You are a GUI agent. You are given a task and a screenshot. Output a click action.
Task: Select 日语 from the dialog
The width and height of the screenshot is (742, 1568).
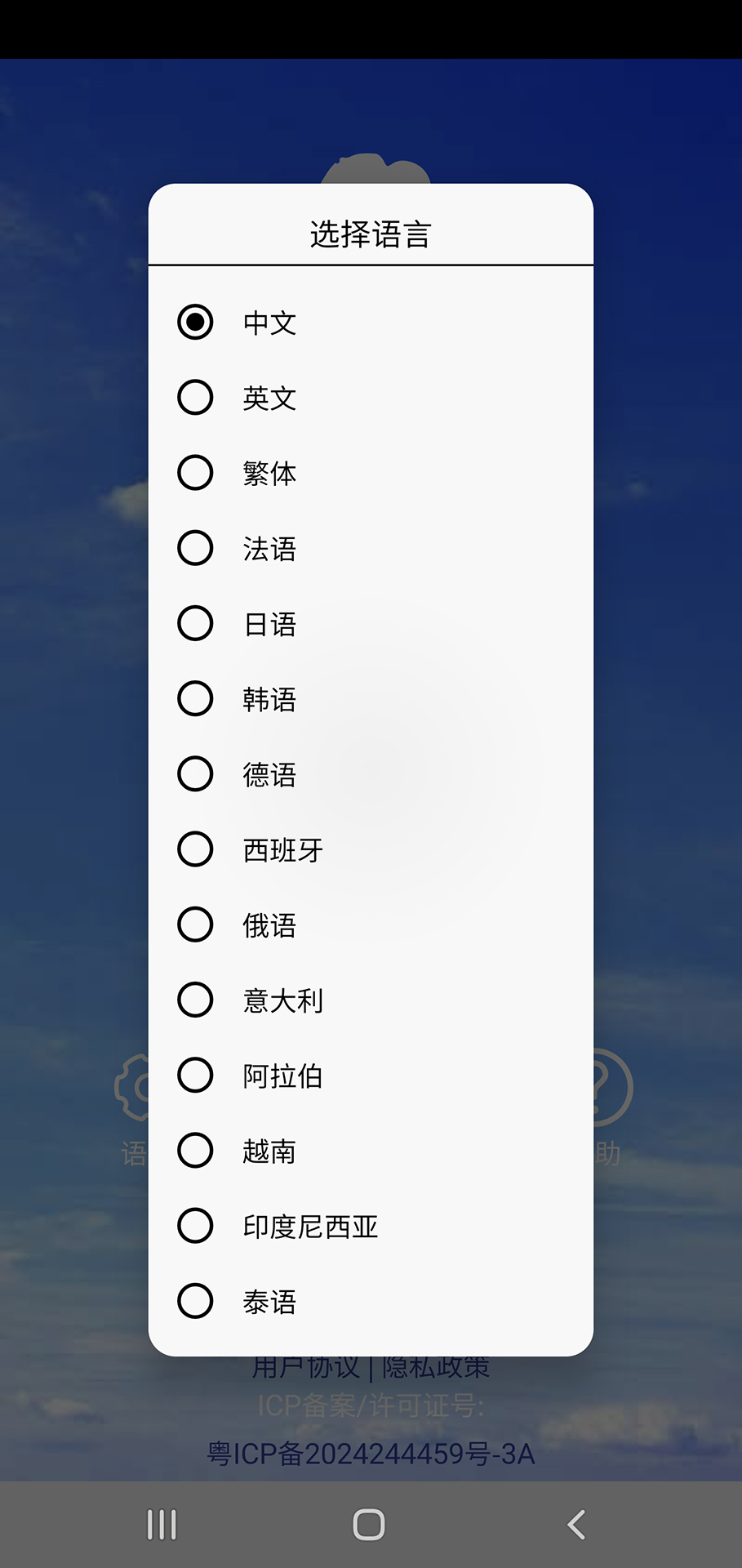click(x=269, y=623)
